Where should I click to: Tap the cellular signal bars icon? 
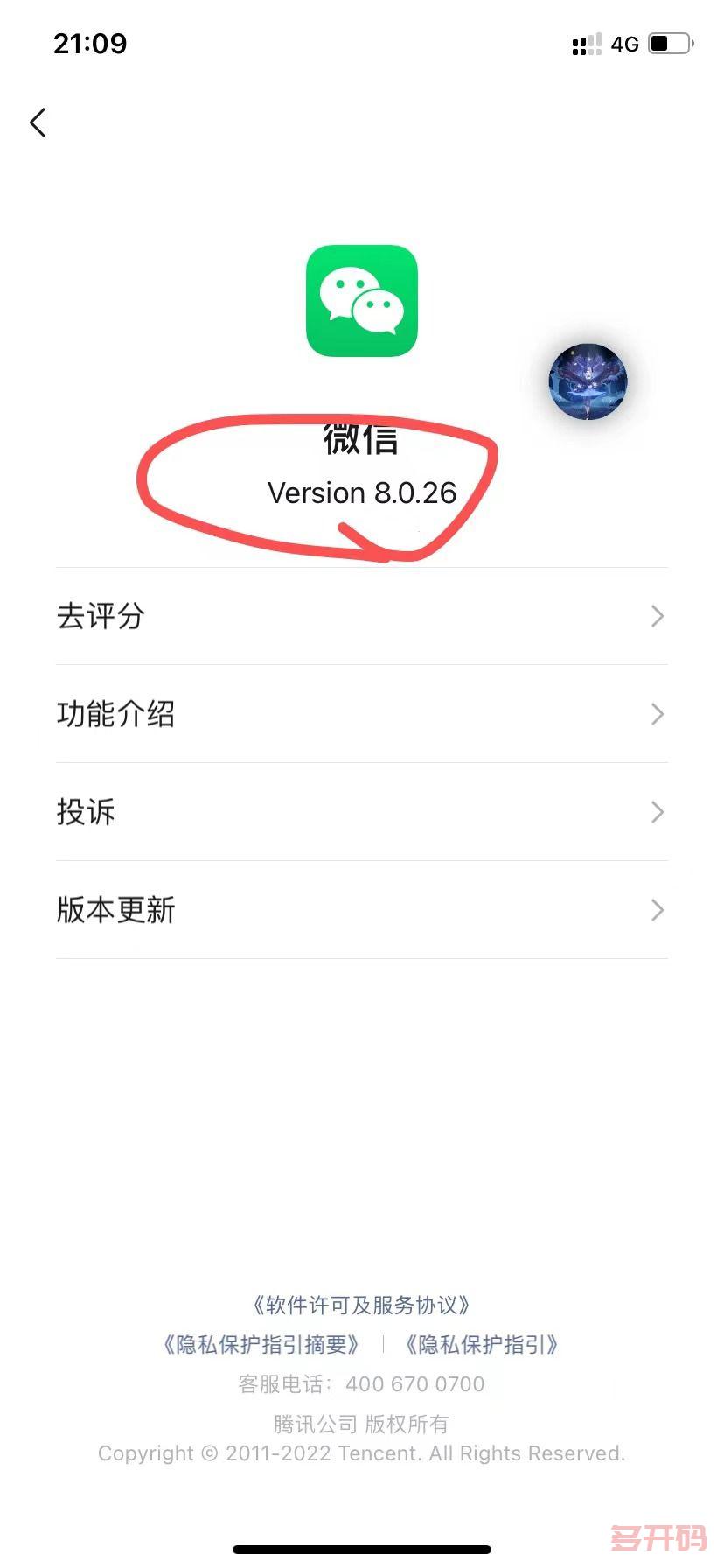(585, 44)
